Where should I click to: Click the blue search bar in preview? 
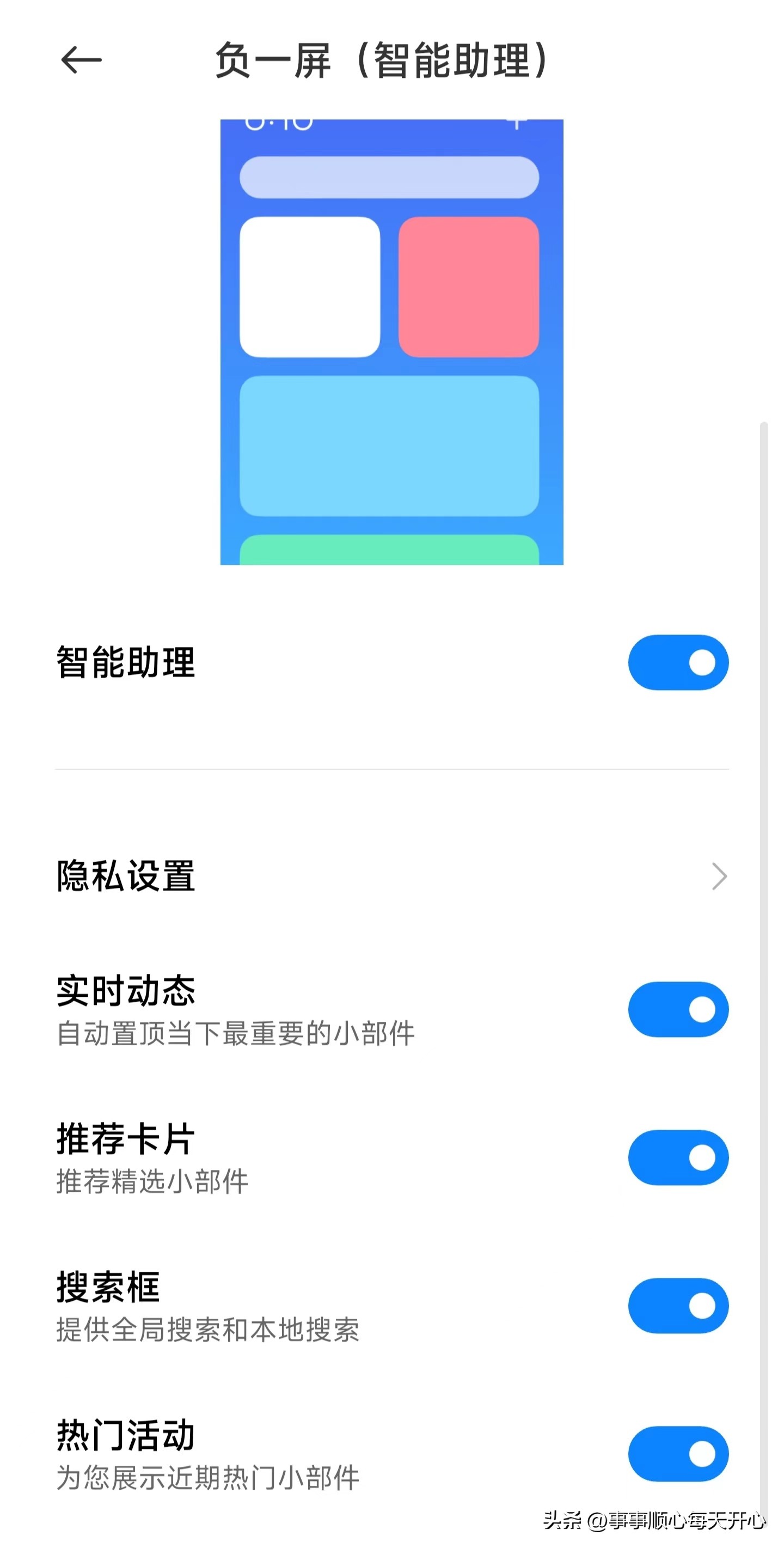390,177
